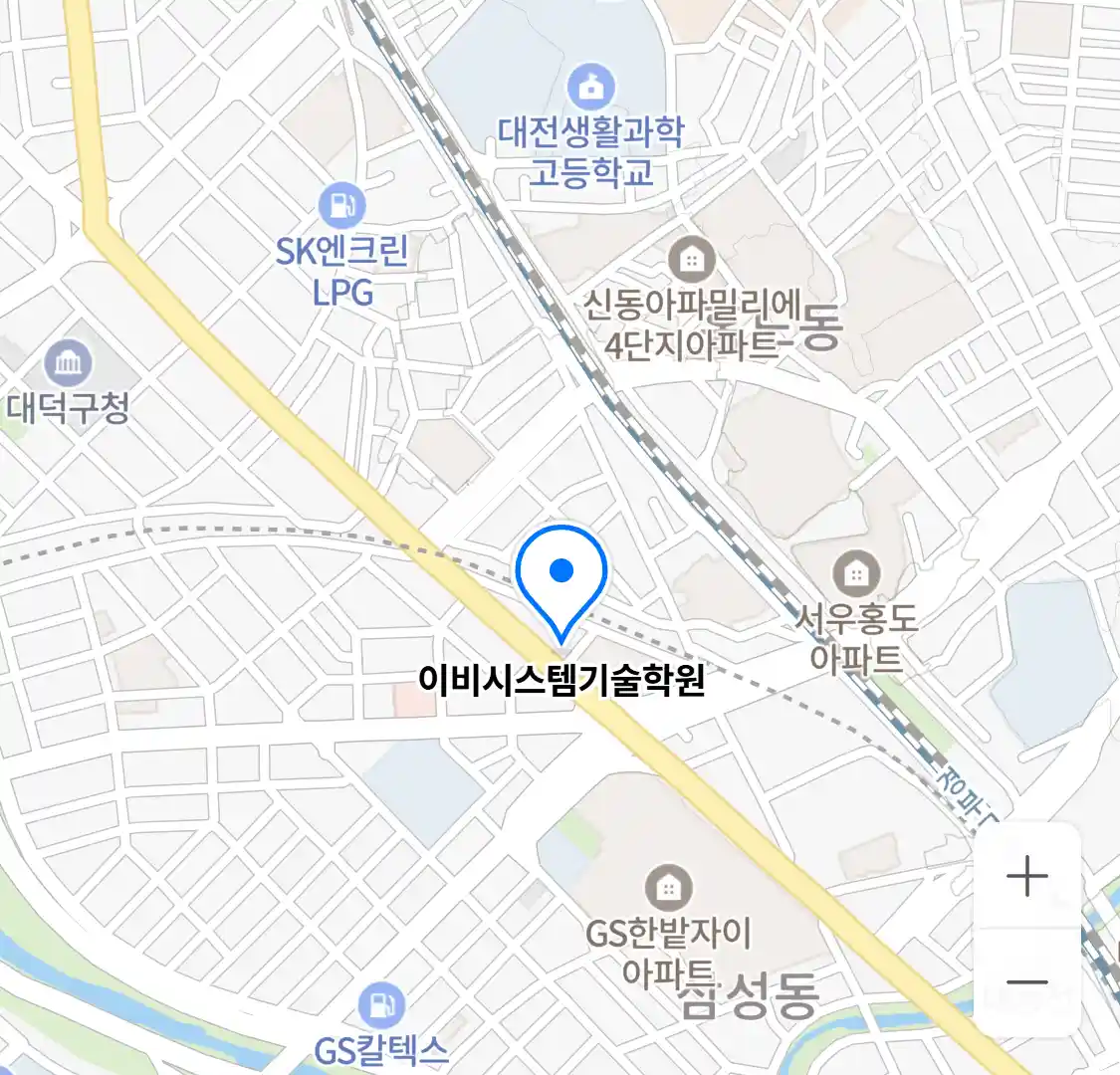
Task: Tap the 서우홍도아파트 marker
Action: [855, 573]
